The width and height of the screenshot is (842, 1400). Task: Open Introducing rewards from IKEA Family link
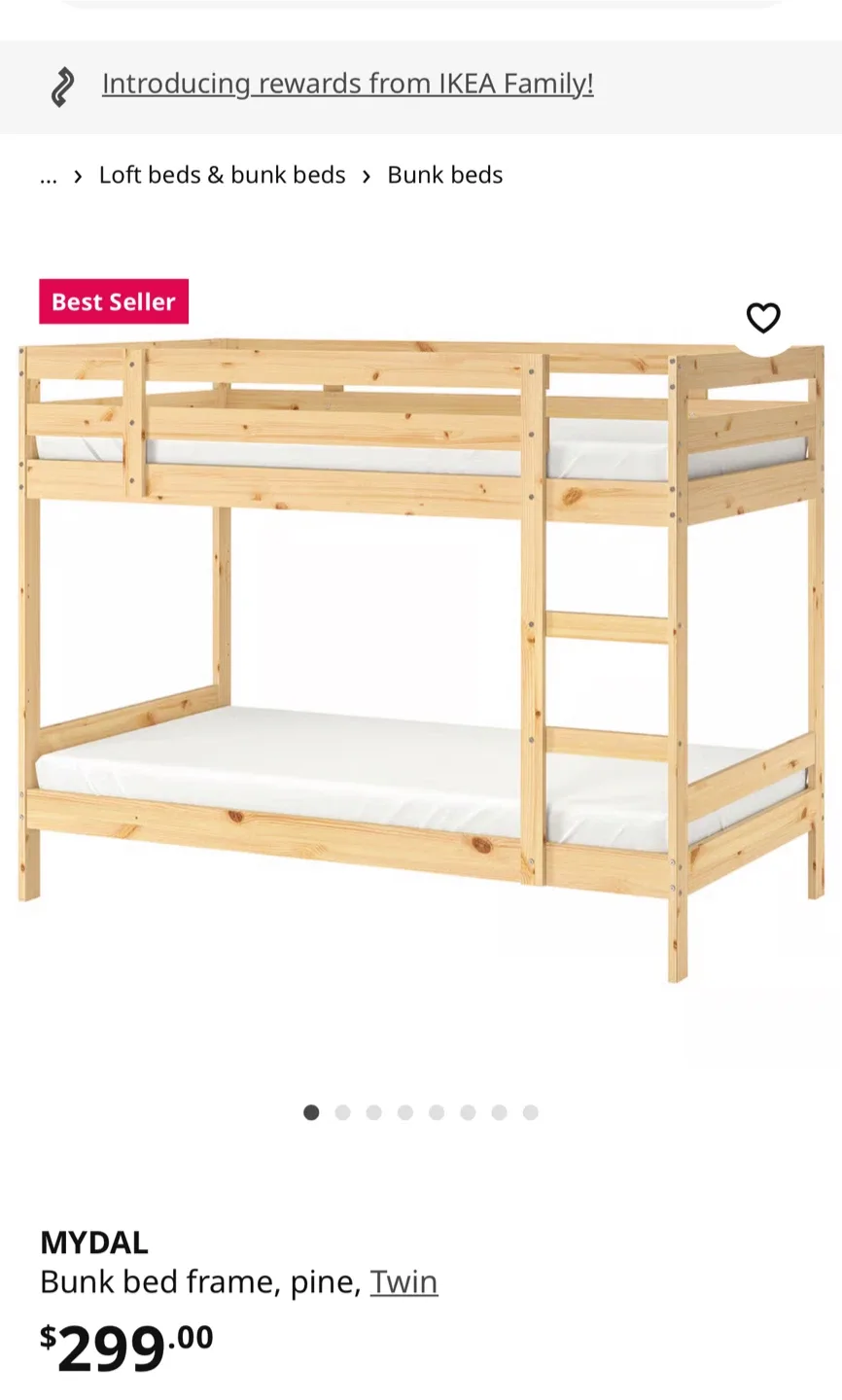(348, 85)
